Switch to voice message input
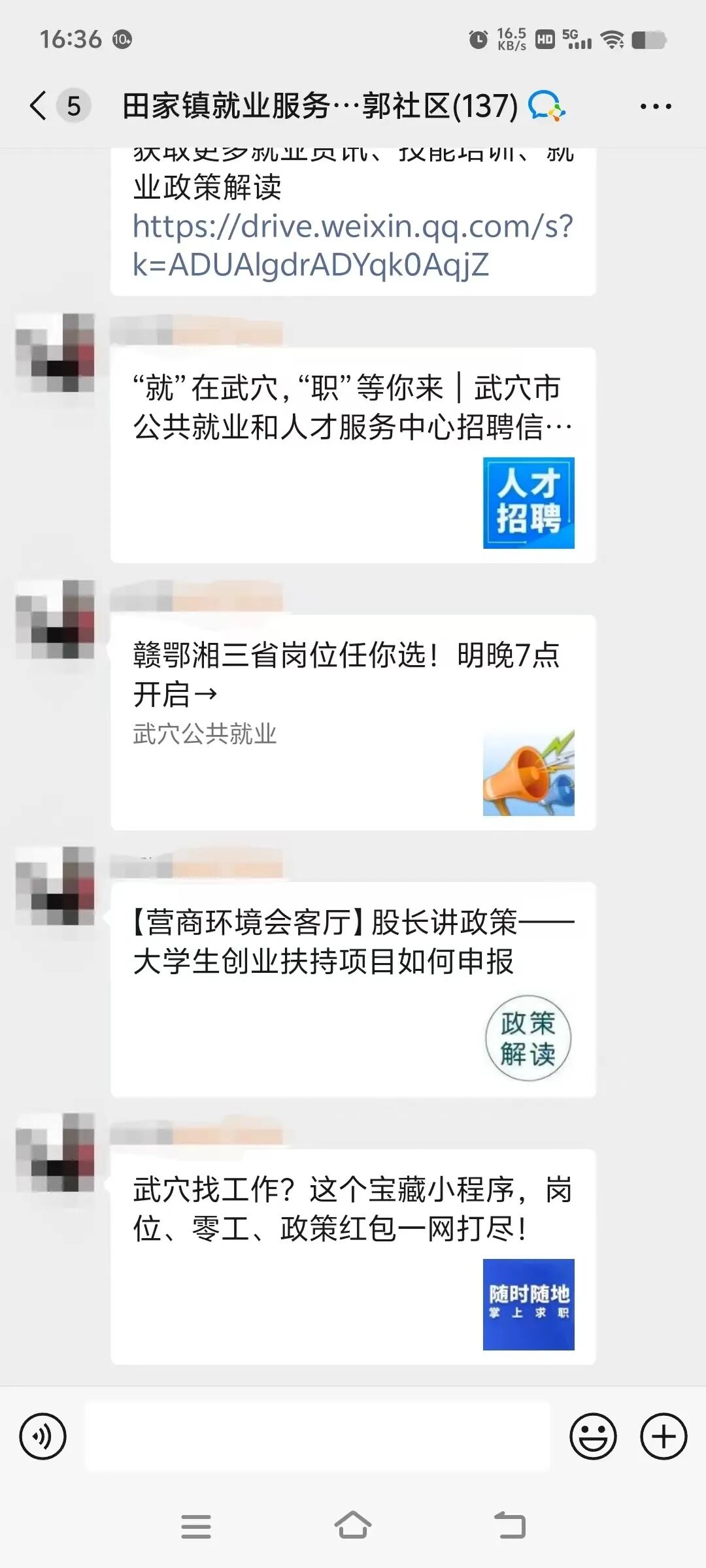This screenshot has width=706, height=1568. tap(43, 1437)
